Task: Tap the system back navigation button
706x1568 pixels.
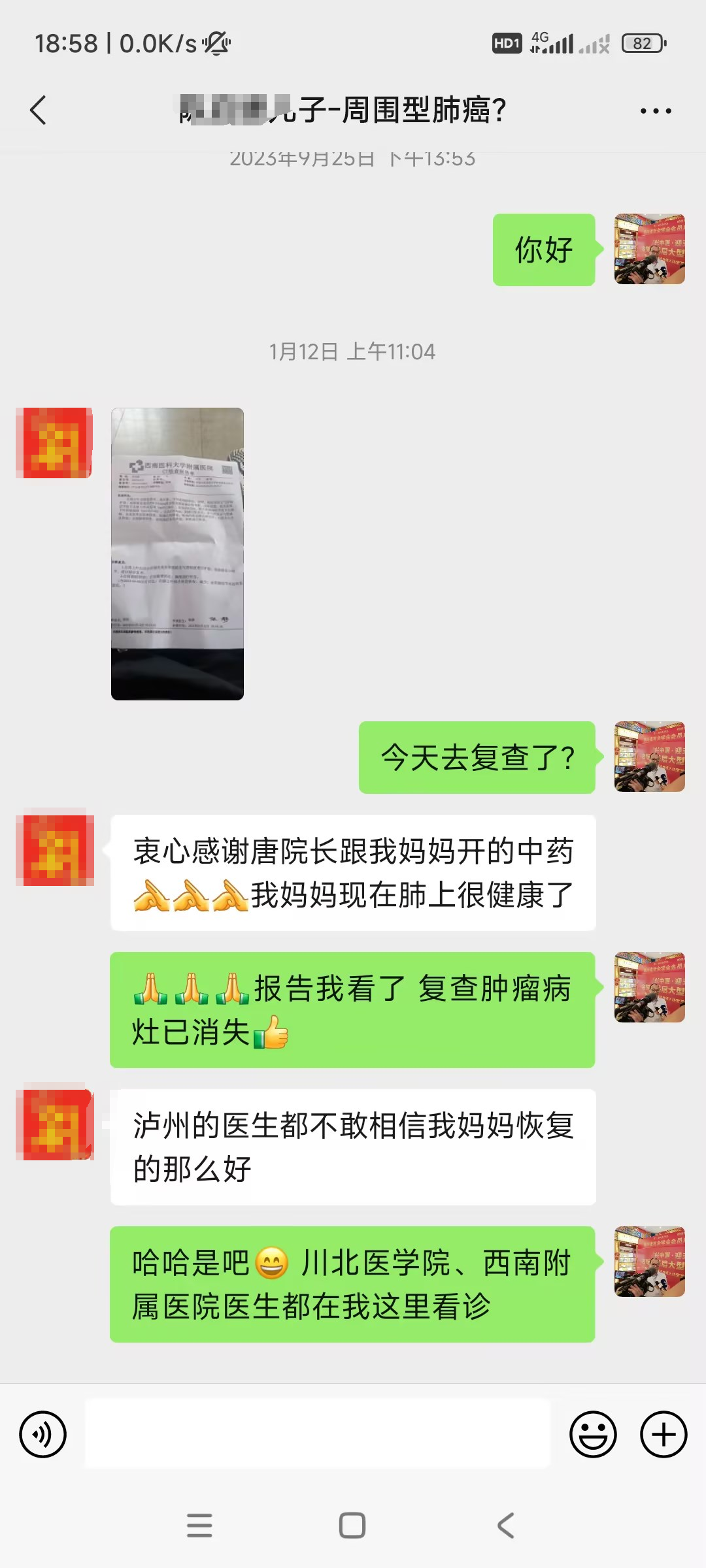Action: pyautogui.click(x=505, y=1526)
